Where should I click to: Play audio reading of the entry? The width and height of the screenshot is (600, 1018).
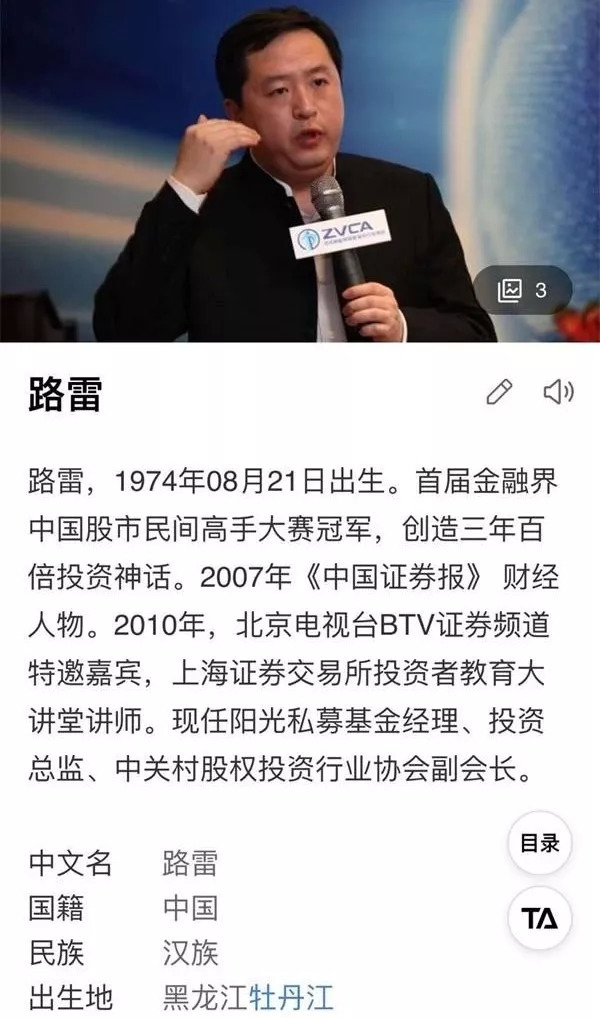[558, 393]
